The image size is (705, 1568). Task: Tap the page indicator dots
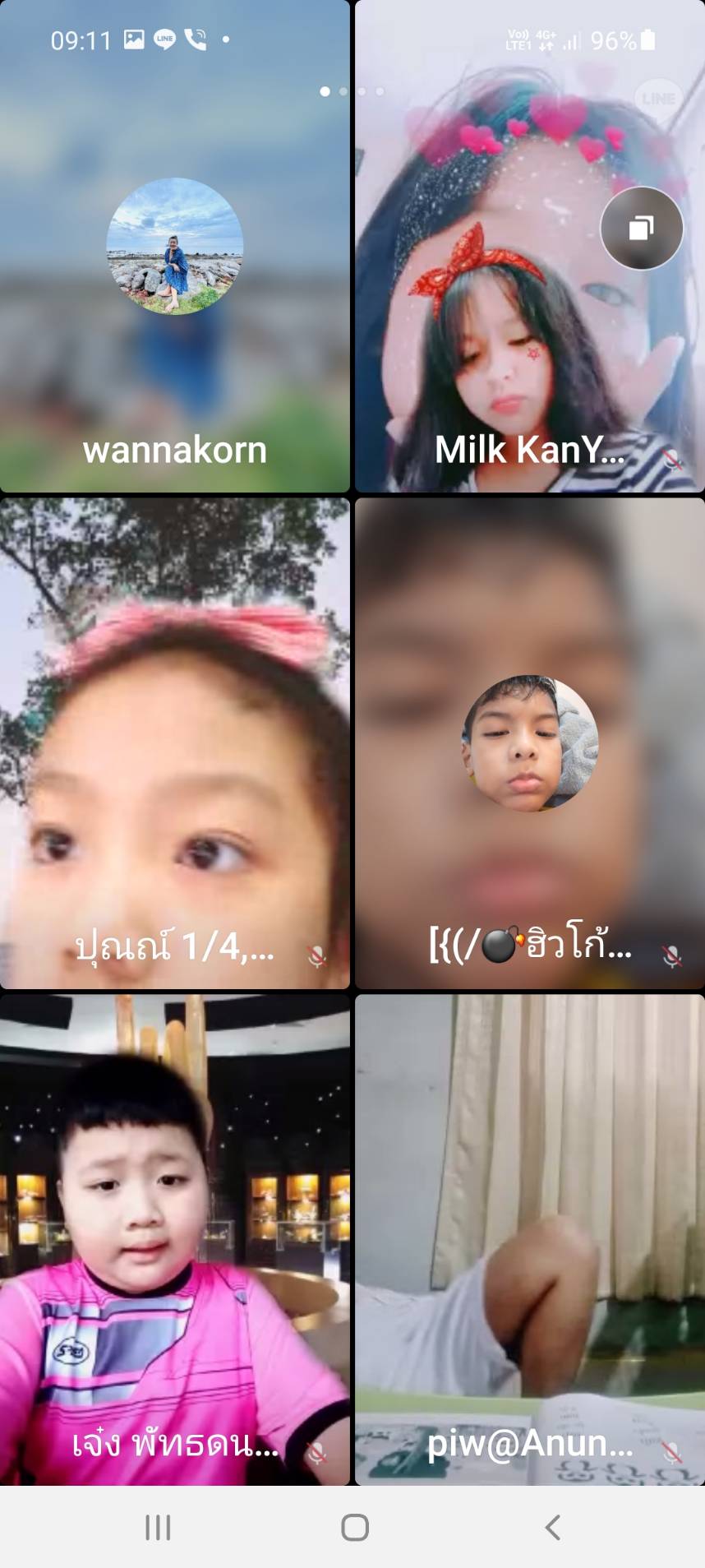pyautogui.click(x=352, y=91)
